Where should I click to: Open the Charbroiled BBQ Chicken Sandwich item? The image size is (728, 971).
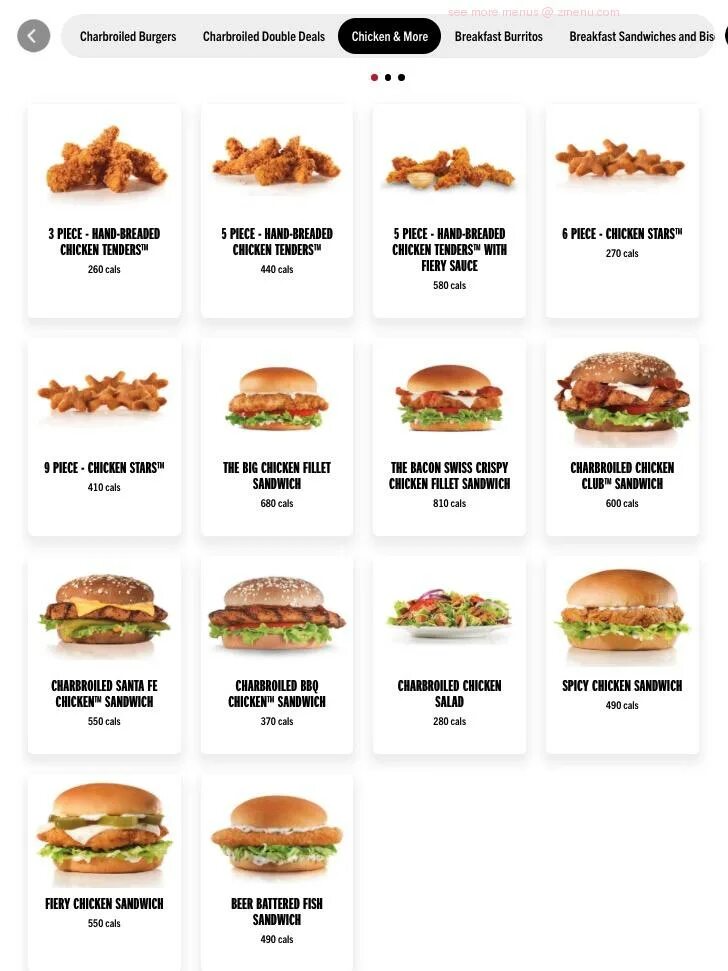[x=277, y=654]
